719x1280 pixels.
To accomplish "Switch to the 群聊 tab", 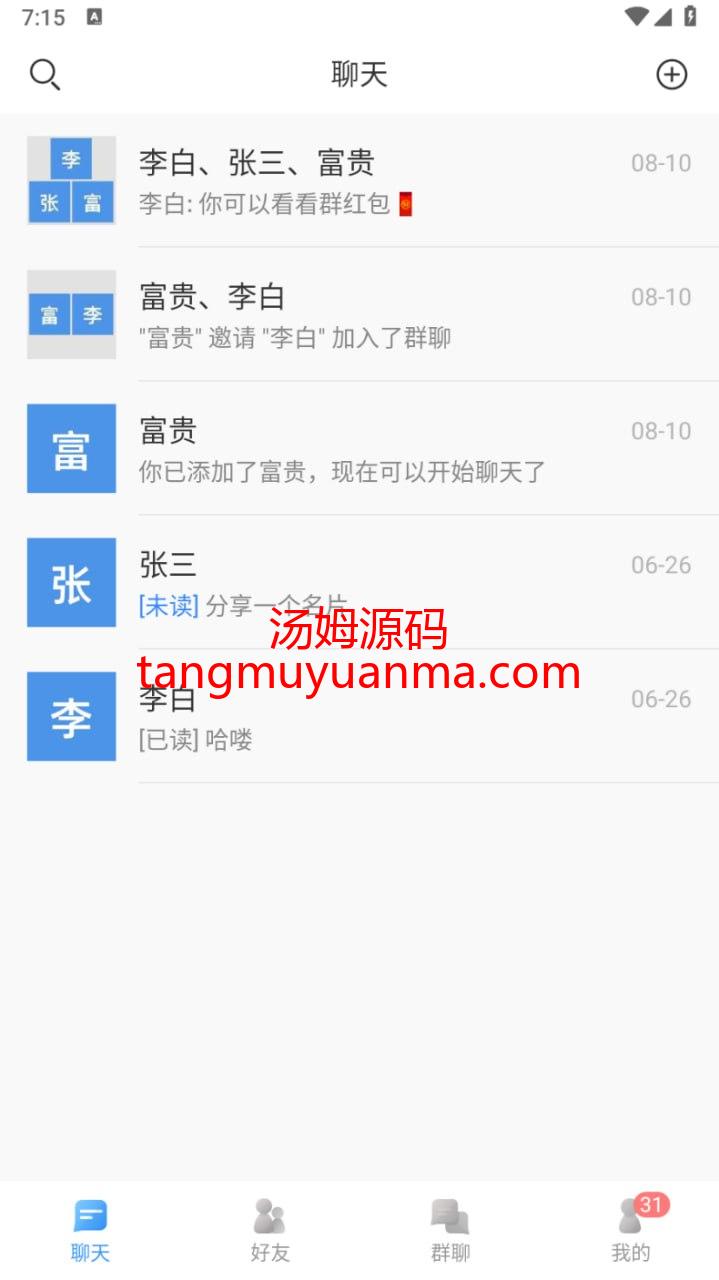I will pos(450,1231).
